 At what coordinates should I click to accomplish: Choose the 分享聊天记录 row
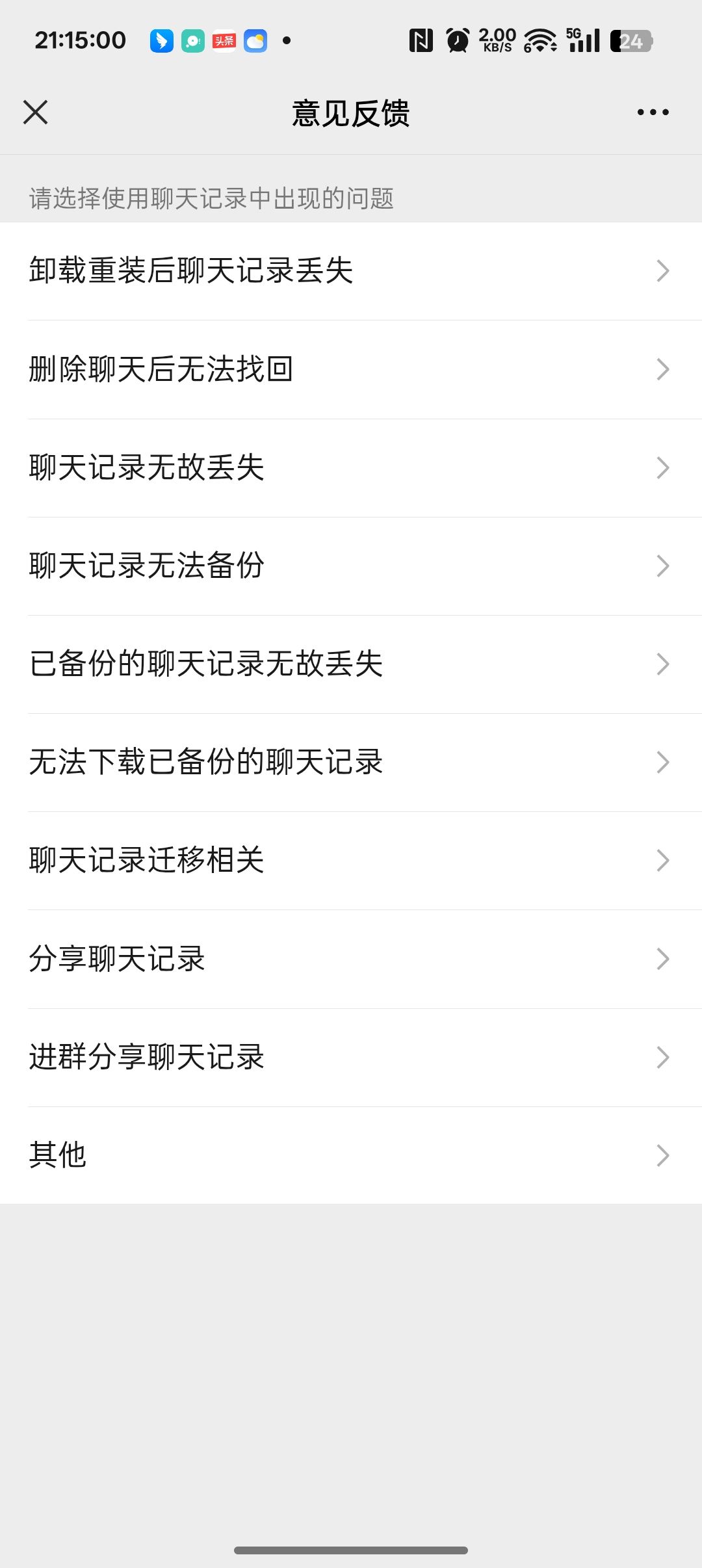[351, 959]
